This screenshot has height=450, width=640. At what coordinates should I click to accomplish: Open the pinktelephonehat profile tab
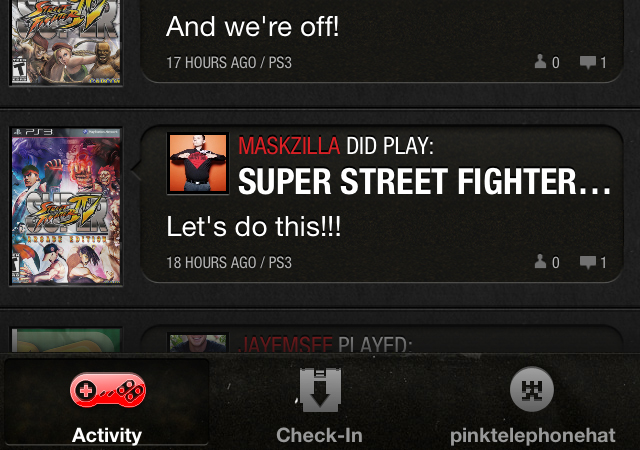point(532,402)
